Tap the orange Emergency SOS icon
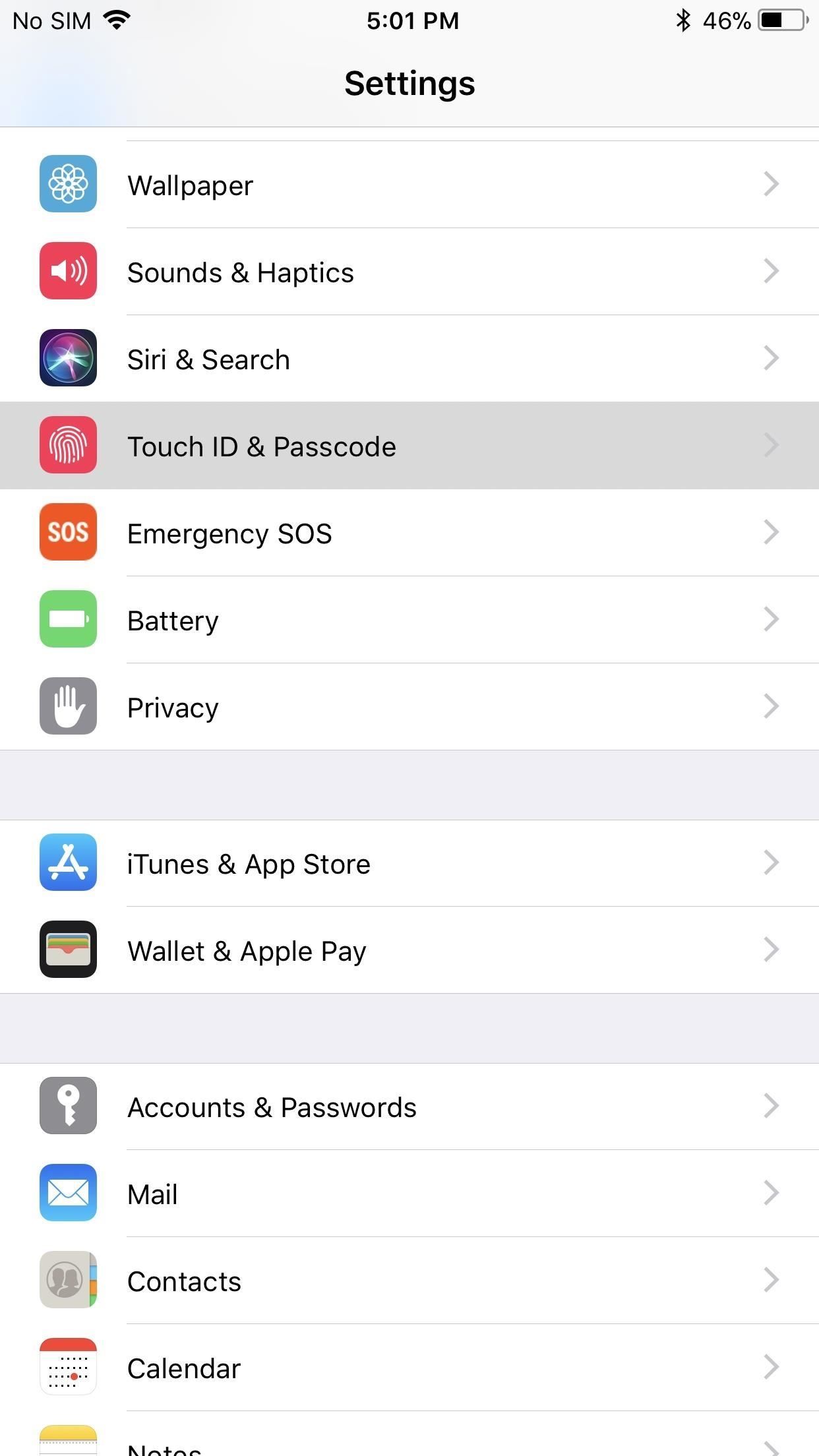819x1456 pixels. pyautogui.click(x=68, y=533)
